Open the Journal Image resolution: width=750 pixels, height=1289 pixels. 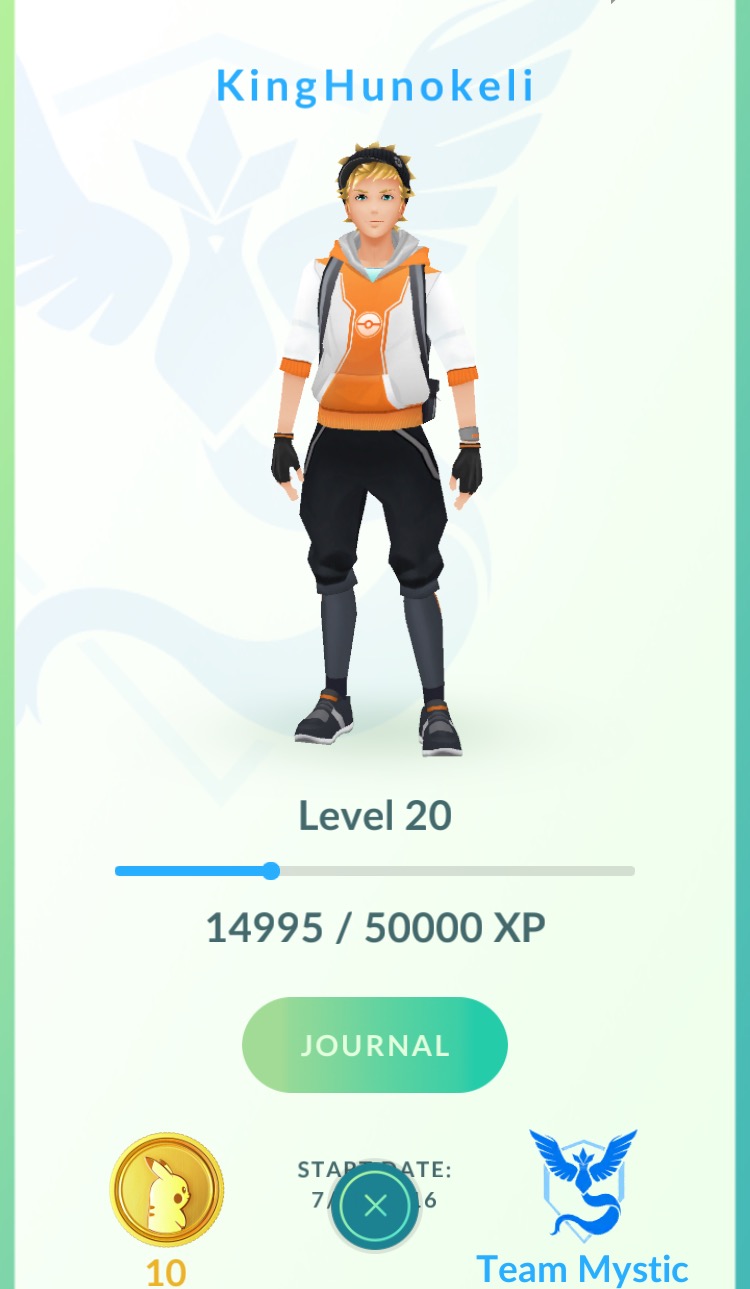(375, 1045)
